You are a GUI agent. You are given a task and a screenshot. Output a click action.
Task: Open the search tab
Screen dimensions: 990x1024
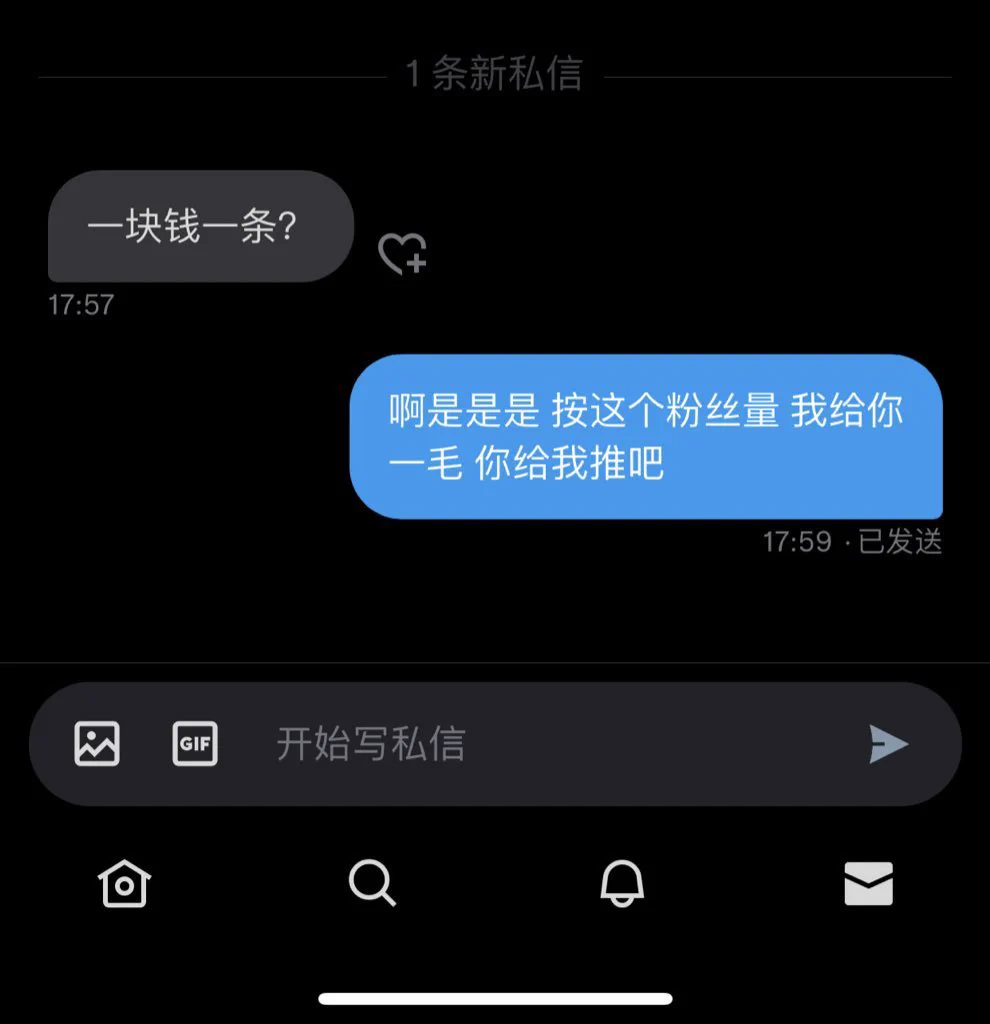[x=372, y=884]
